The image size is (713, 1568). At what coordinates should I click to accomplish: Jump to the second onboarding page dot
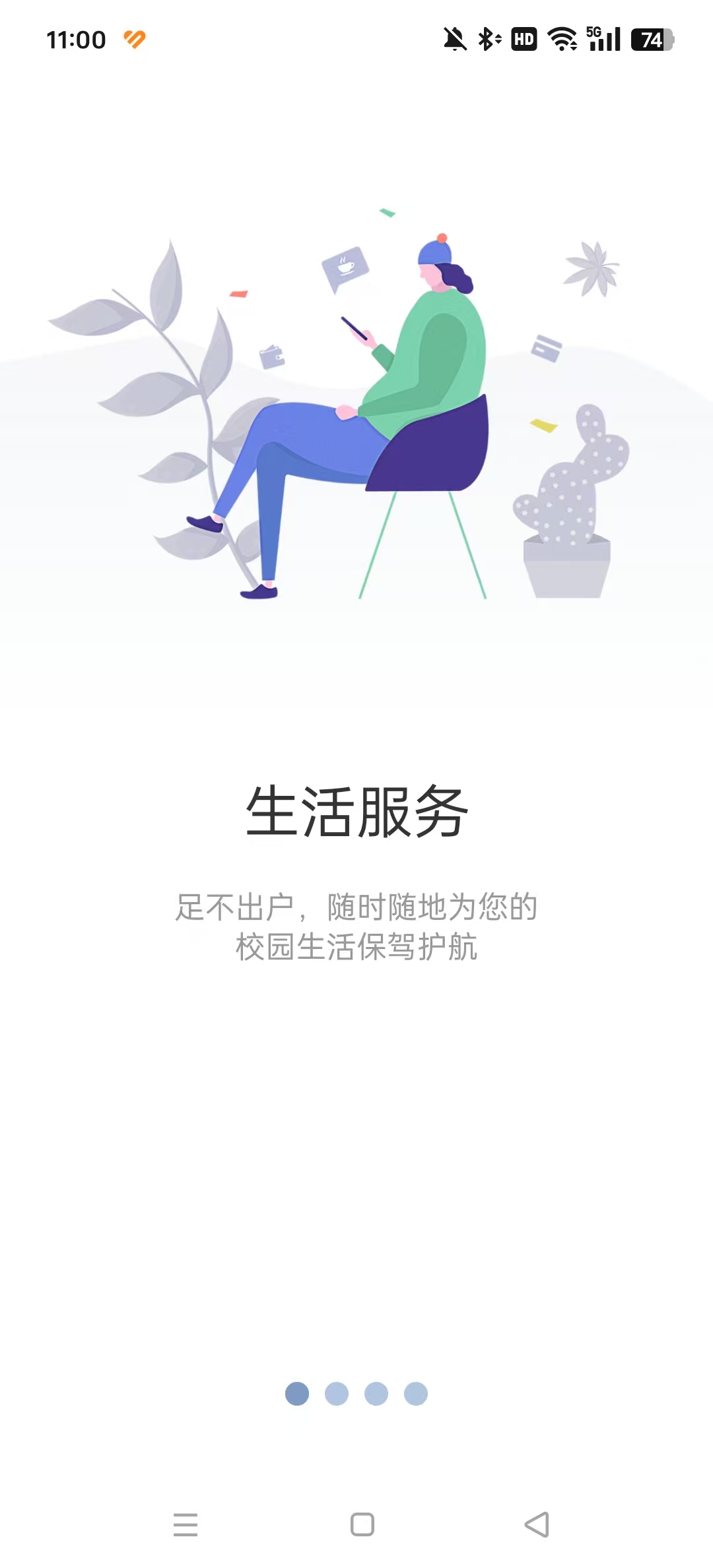(x=337, y=1393)
